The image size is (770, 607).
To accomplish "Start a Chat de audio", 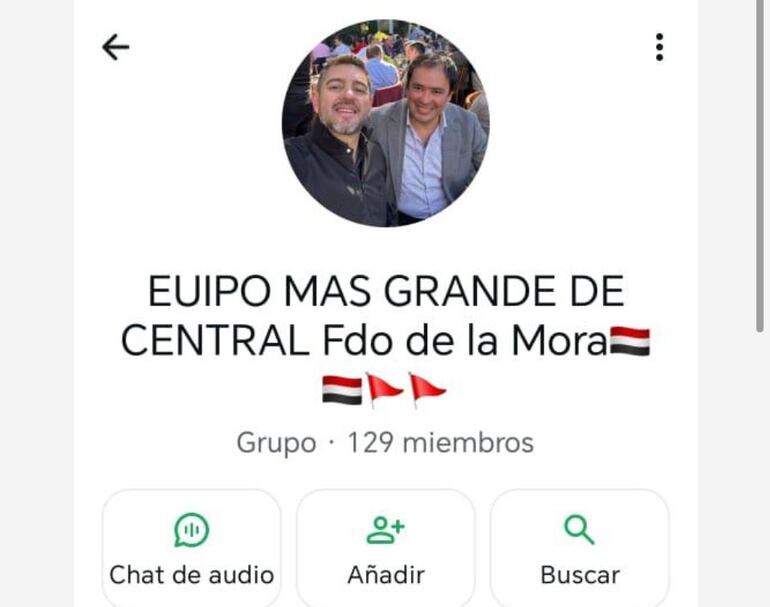I will click(191, 548).
